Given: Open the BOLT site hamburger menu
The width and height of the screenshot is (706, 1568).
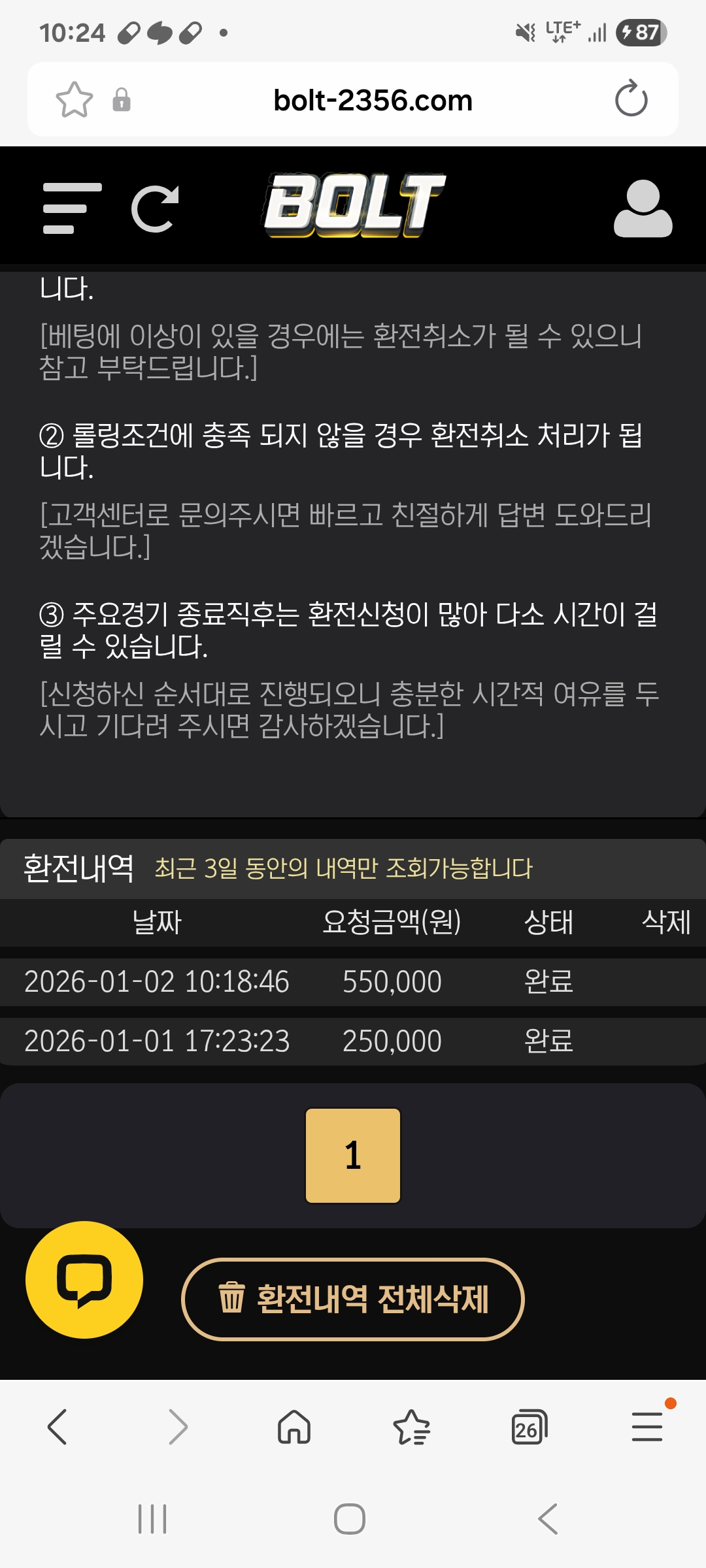Looking at the screenshot, I should [x=72, y=208].
